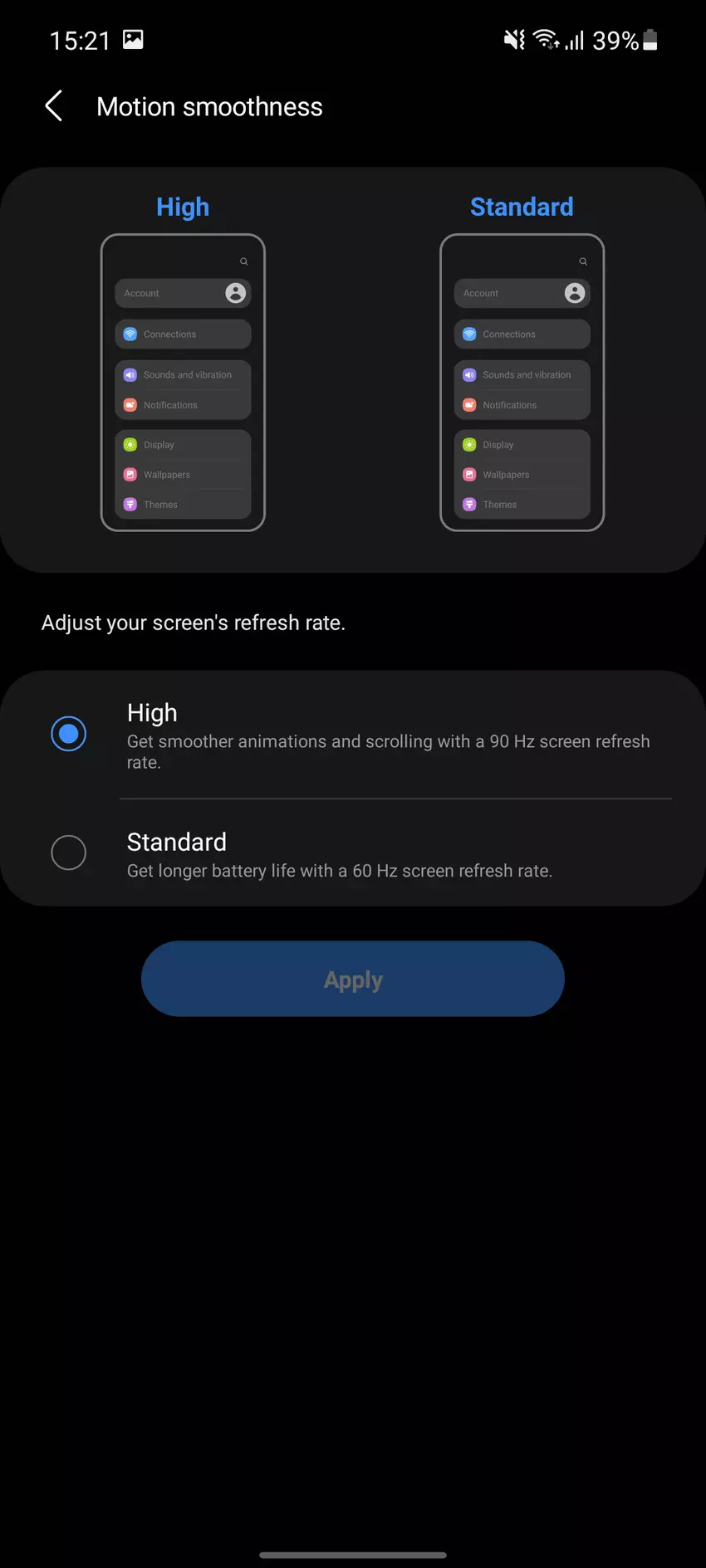Tap the Apply button

click(x=353, y=979)
